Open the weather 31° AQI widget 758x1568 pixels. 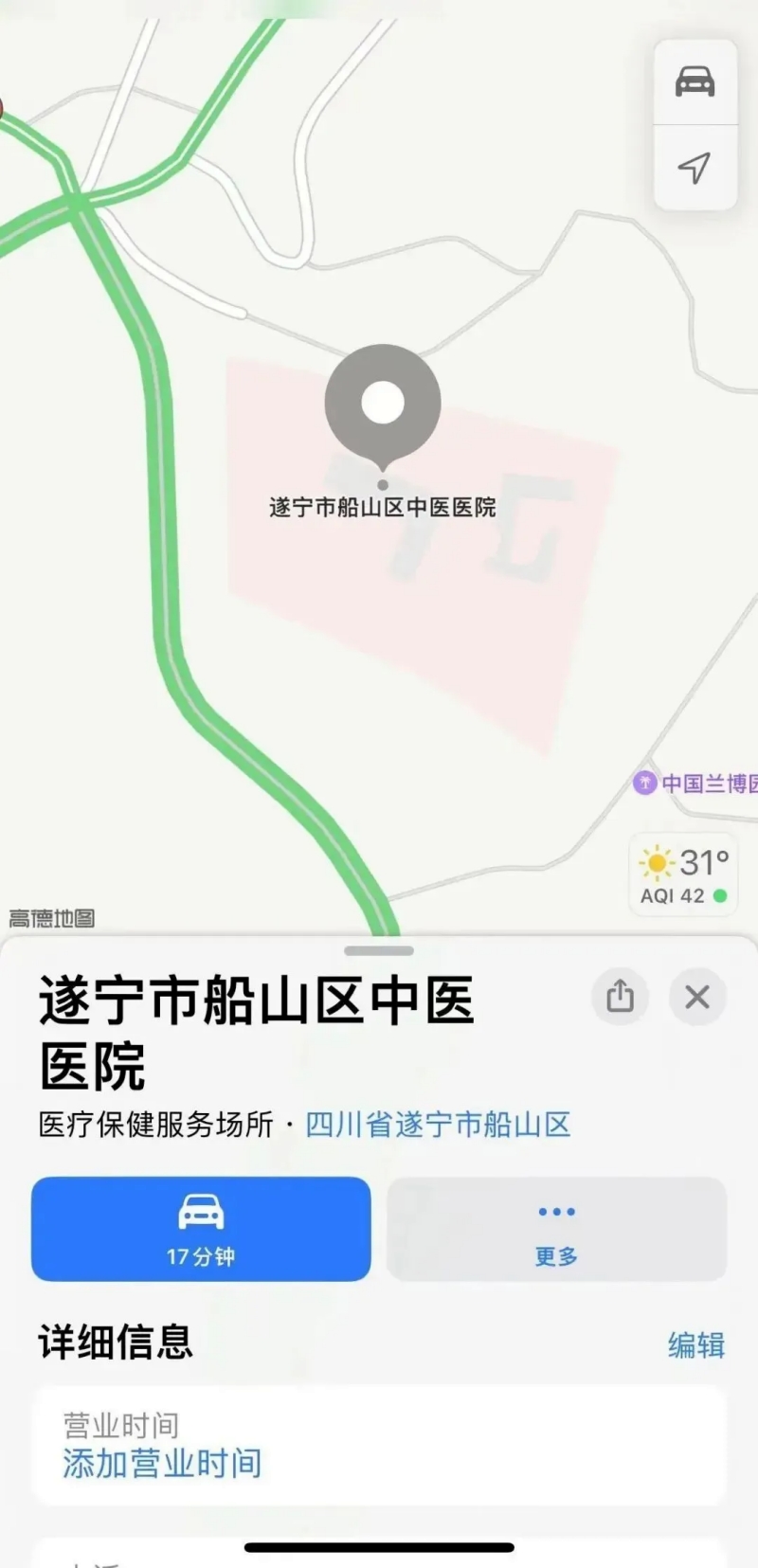(683, 874)
